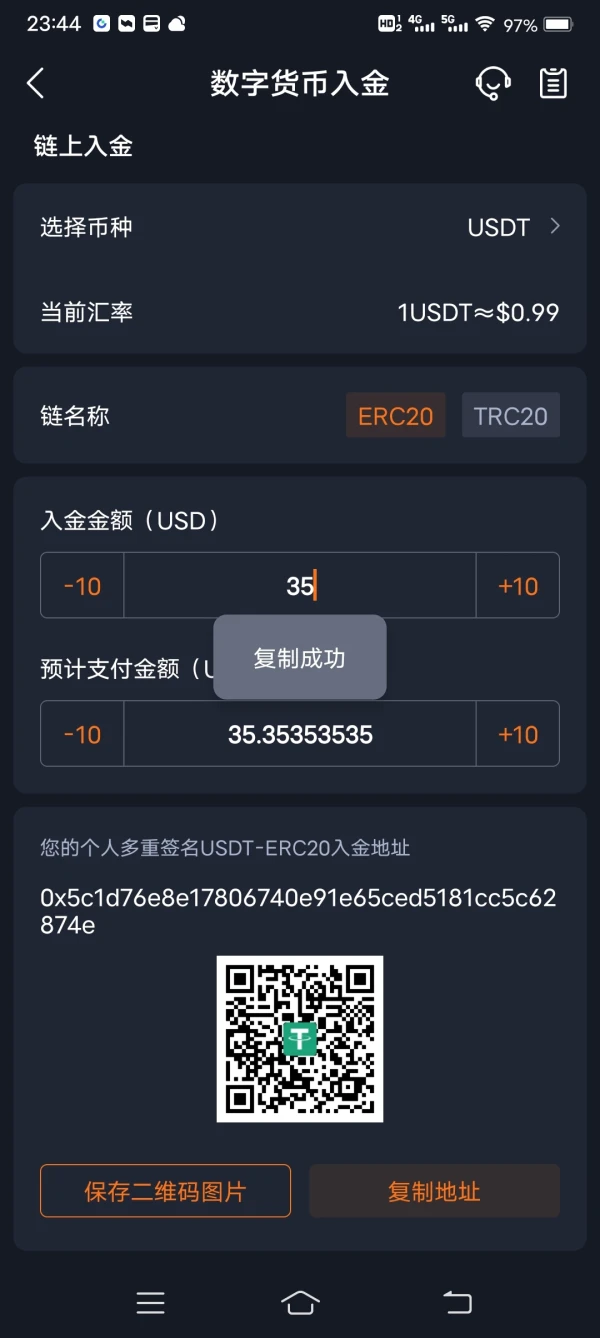The height and width of the screenshot is (1338, 600).
Task: Tap 保存二维码图片 to save the QR image
Action: [165, 1191]
